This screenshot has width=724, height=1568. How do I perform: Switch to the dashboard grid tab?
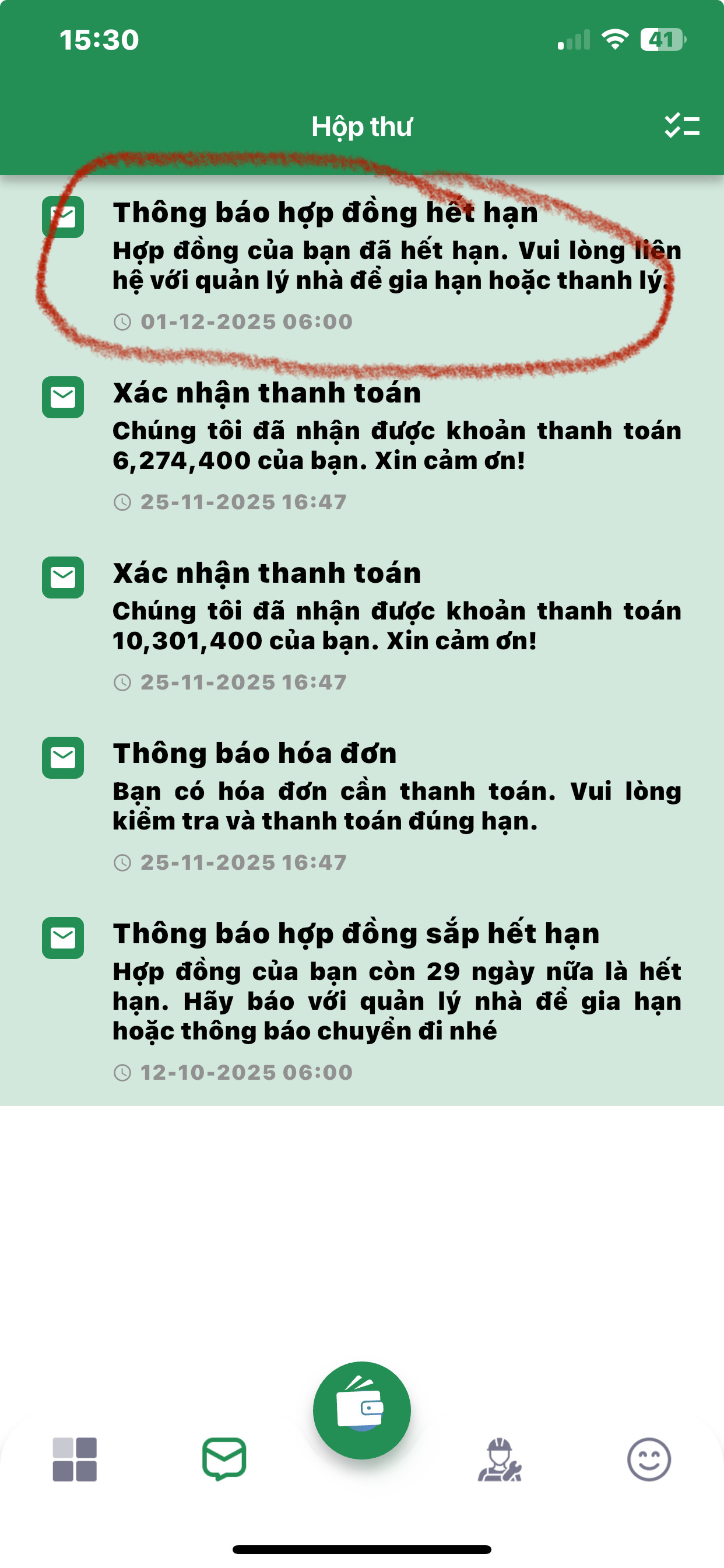74,1459
